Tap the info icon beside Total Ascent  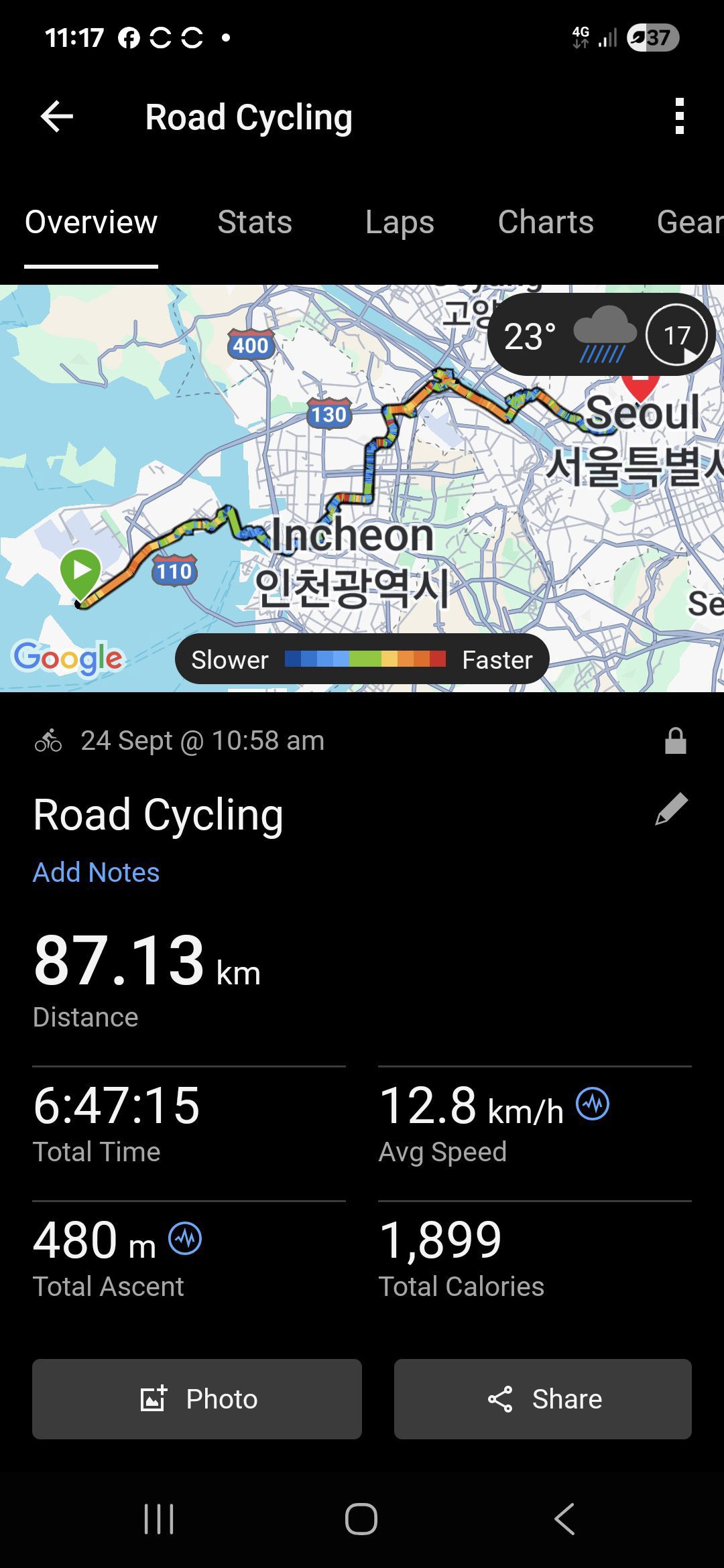click(x=185, y=1238)
